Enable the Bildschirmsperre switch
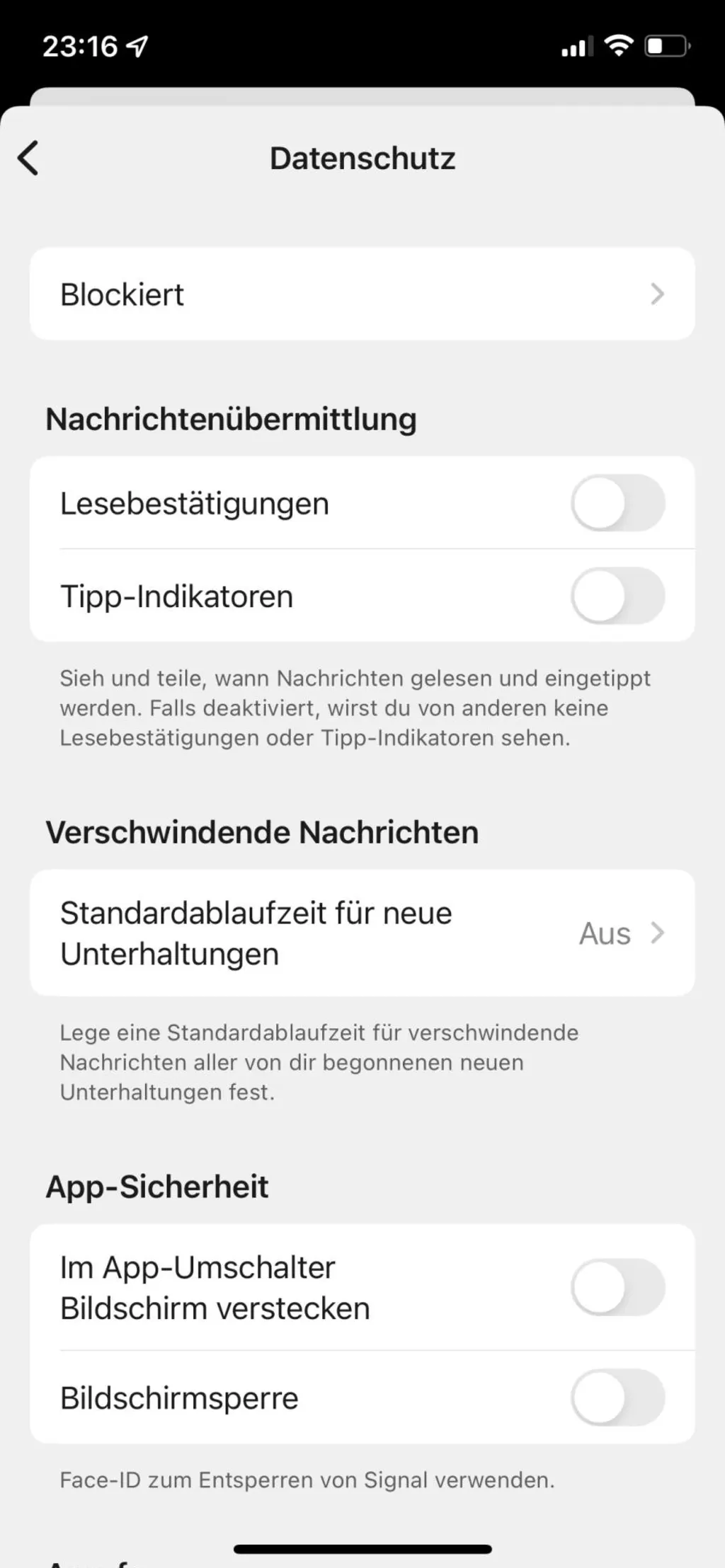Image resolution: width=725 pixels, height=1568 pixels. point(617,1397)
